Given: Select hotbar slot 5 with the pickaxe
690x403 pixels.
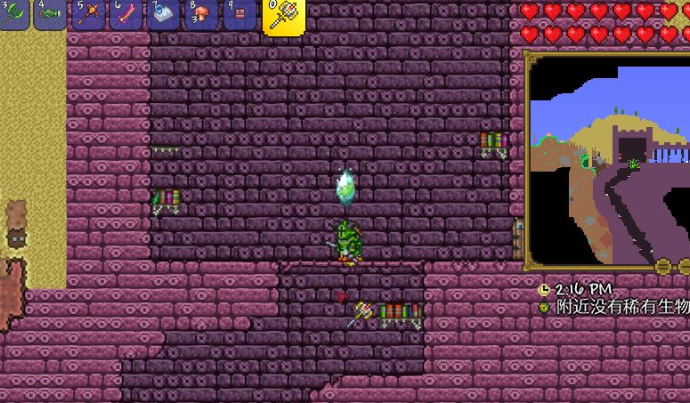Looking at the screenshot, I should click(88, 13).
